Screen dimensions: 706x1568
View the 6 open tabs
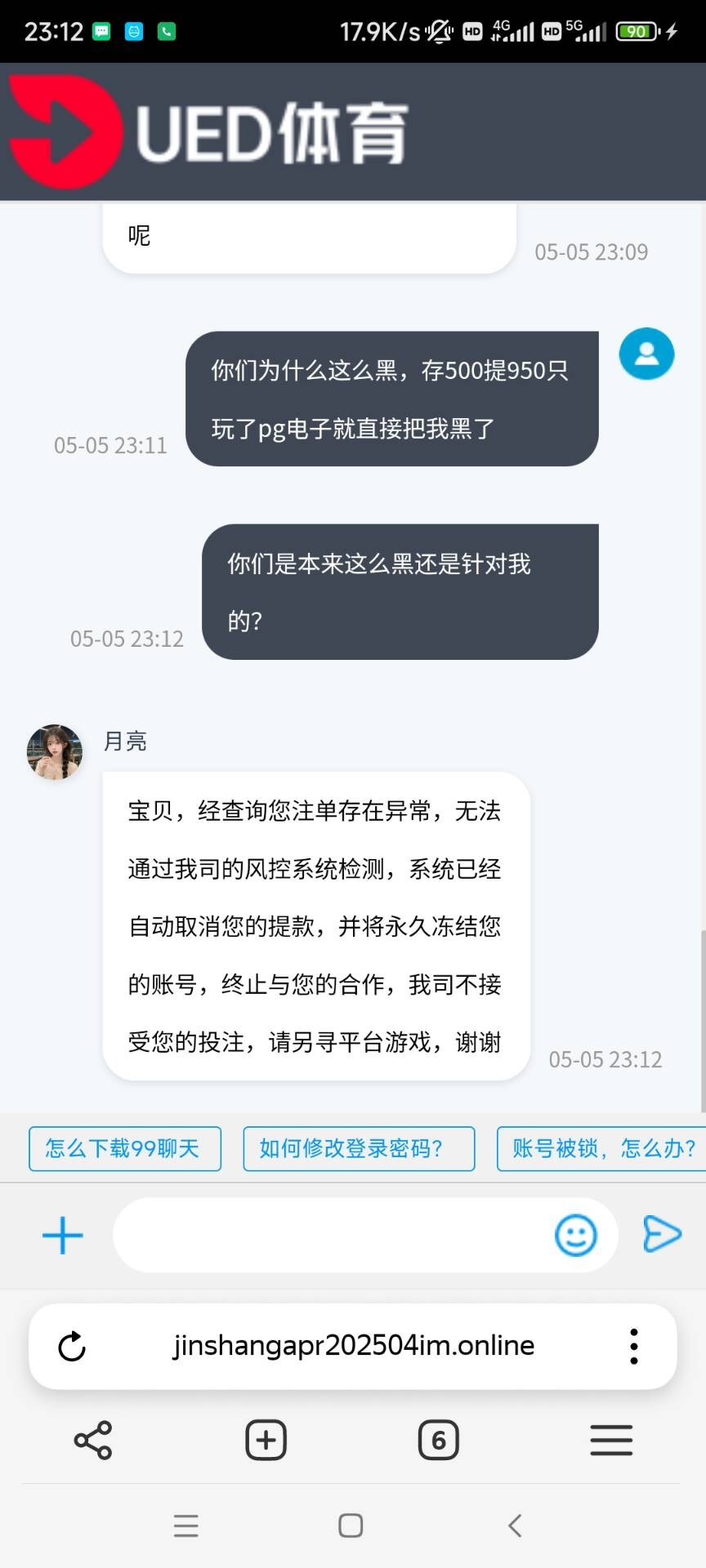[438, 1440]
